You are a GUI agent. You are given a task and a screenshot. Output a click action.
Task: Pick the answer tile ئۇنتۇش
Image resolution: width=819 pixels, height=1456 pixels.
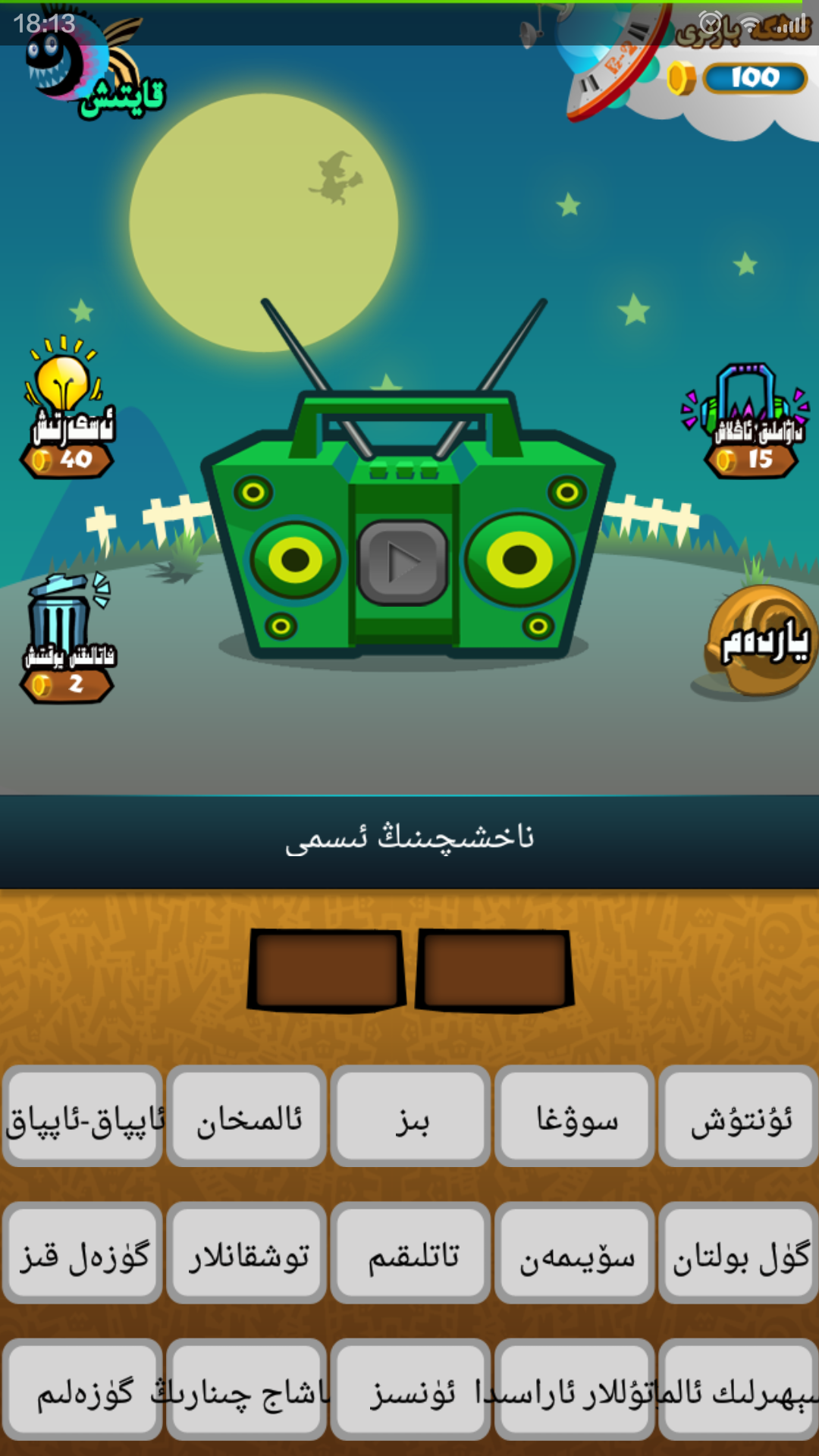[x=739, y=1116]
